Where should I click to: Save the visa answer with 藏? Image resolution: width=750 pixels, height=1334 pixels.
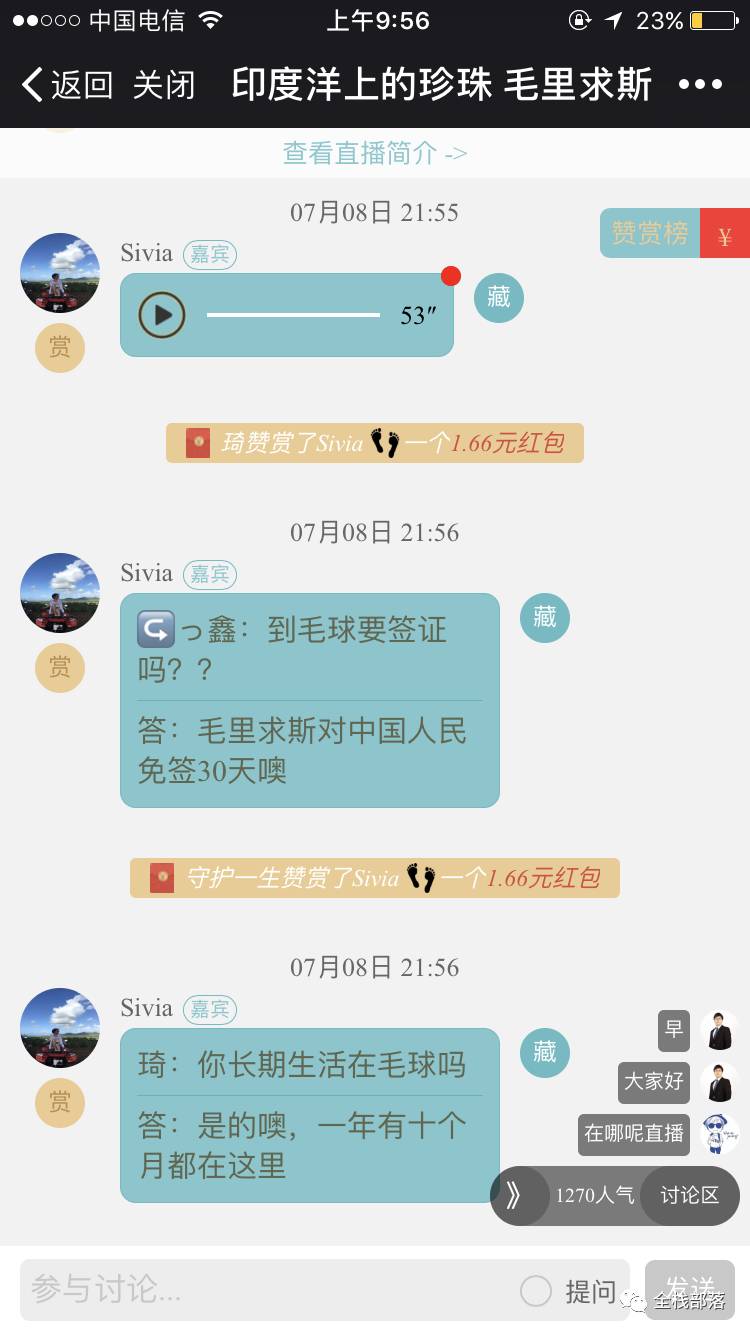point(544,617)
